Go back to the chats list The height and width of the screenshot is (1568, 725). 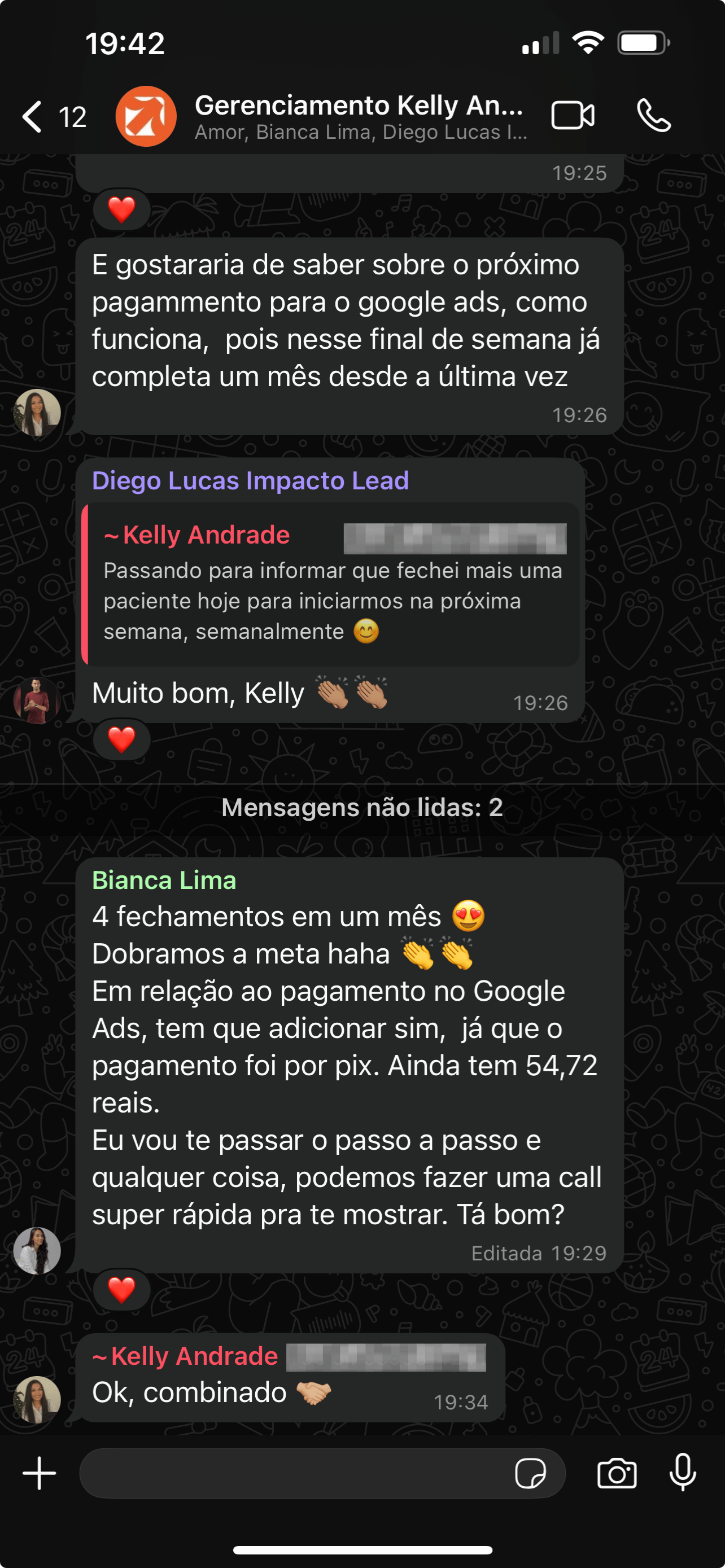(33, 116)
